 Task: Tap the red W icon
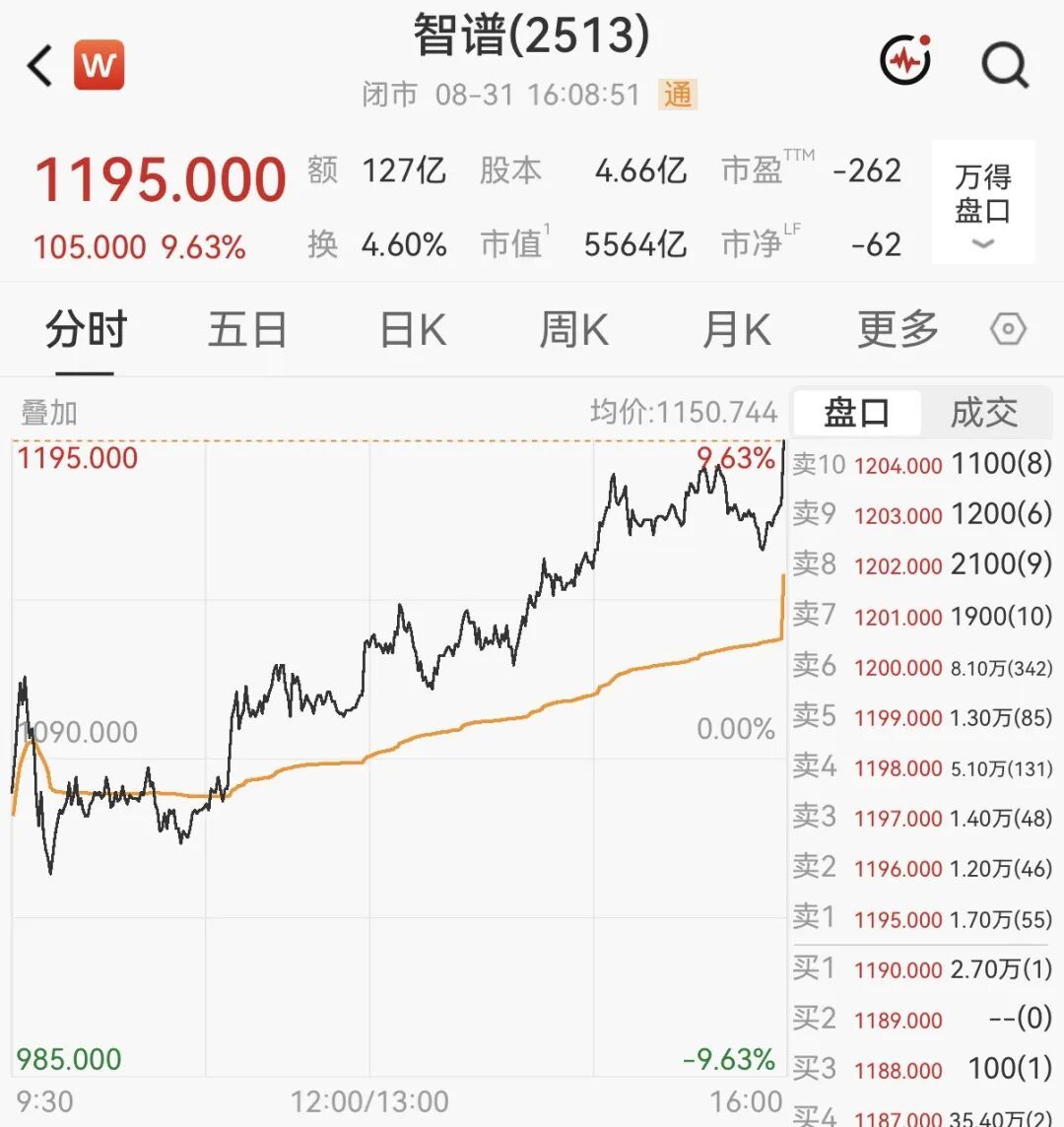[x=99, y=65]
